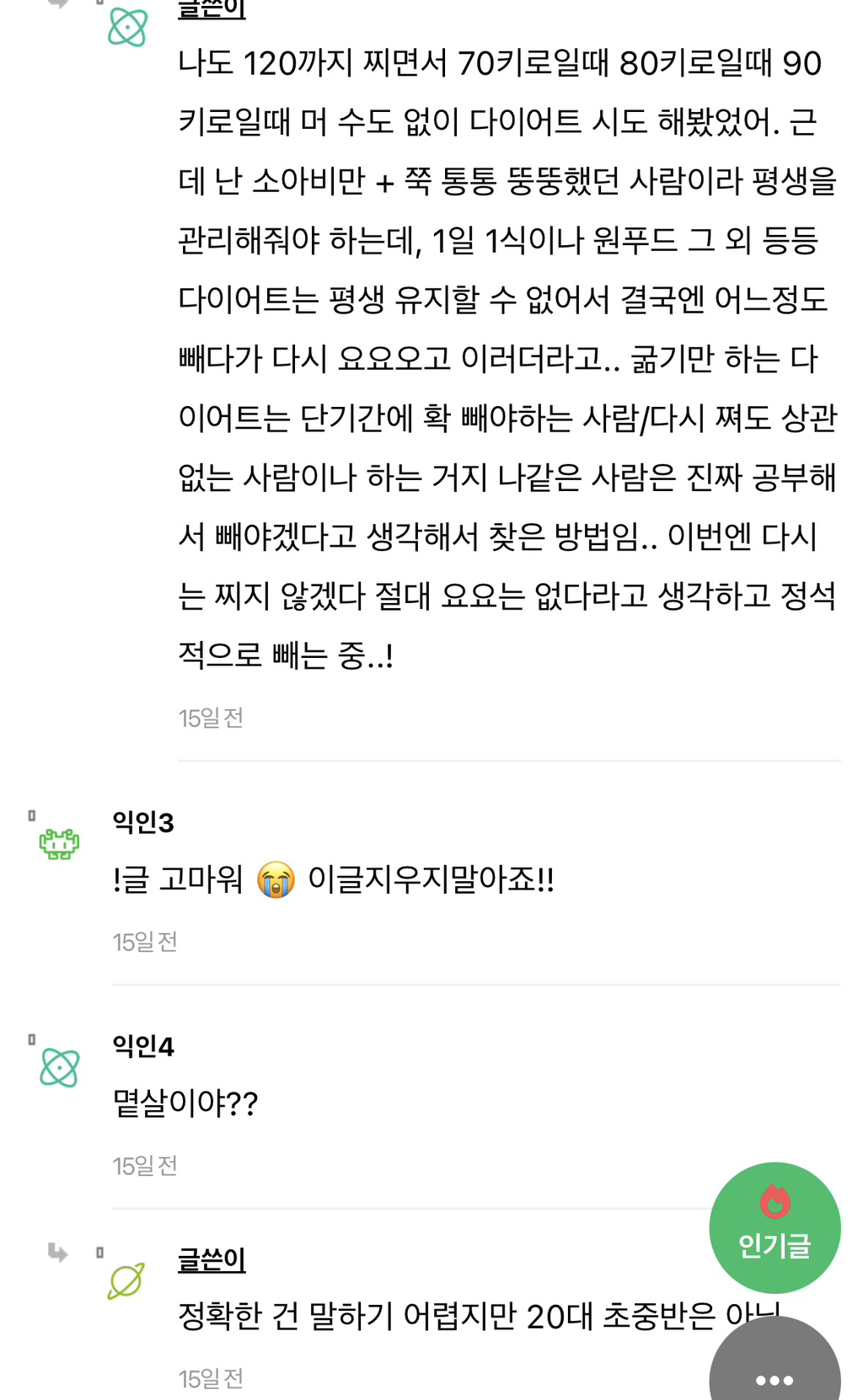Tap the 15일 전 timestamp under 익인4's comment

pos(145,1168)
